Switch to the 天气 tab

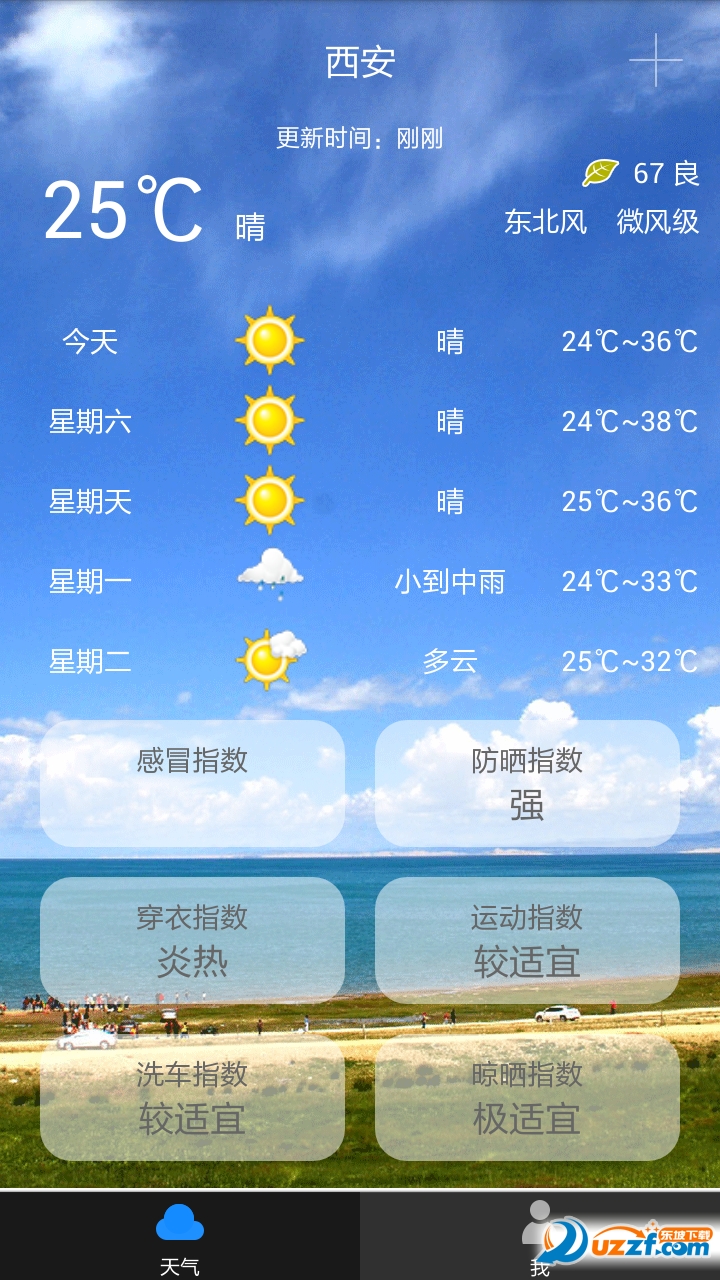(x=180, y=1236)
